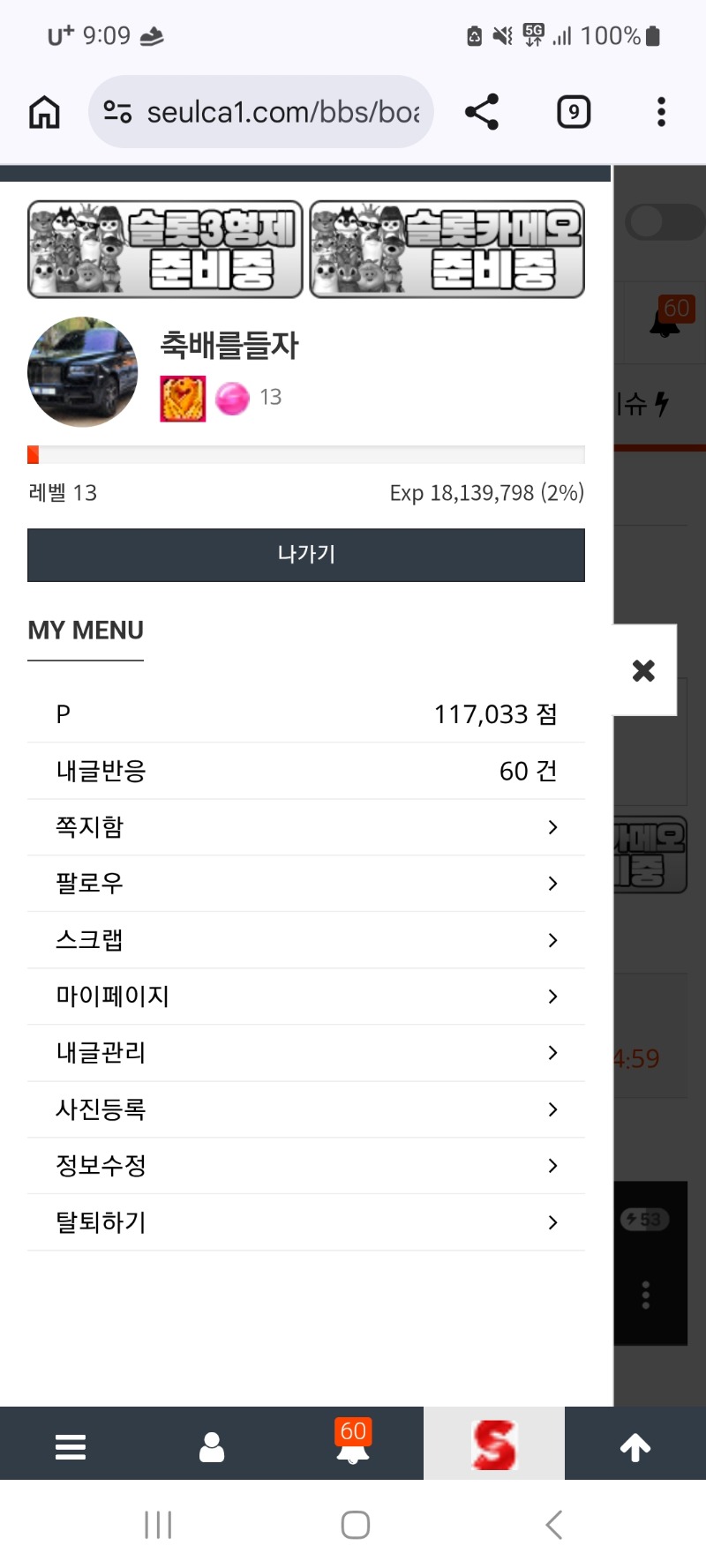Open the hamburger menu in bottom bar
The width and height of the screenshot is (706, 1568).
pos(71,1446)
